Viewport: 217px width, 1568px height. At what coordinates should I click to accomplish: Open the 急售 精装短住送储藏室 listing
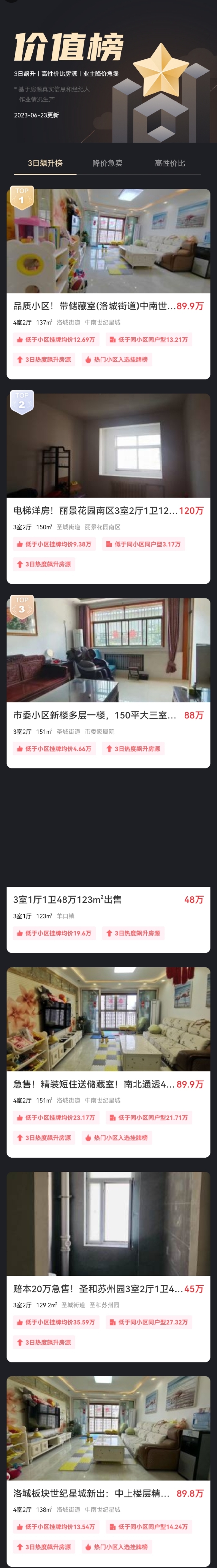coord(108,1084)
